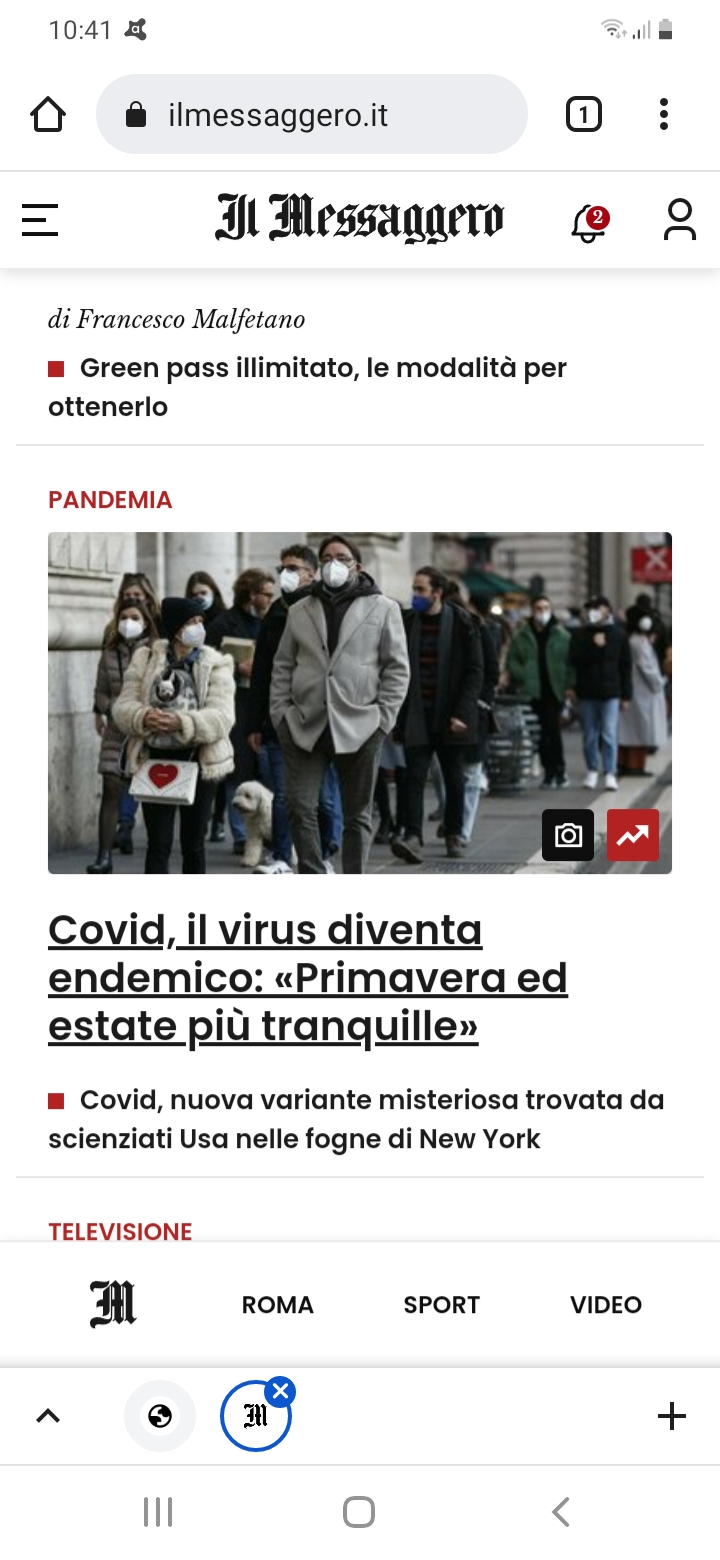Open the tab switcher showing 1 tab

point(584,115)
